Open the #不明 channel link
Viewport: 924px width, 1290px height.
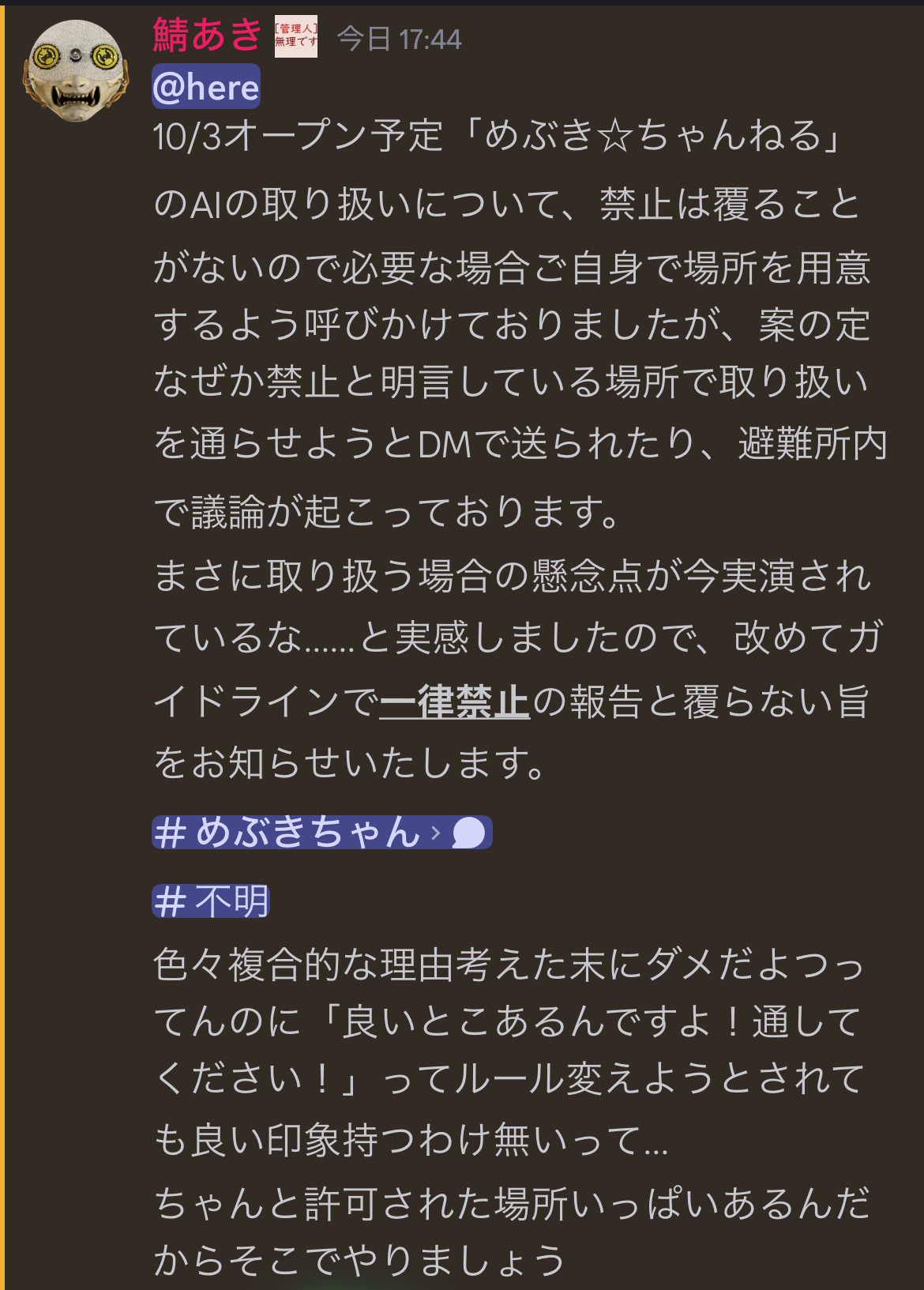[x=211, y=901]
